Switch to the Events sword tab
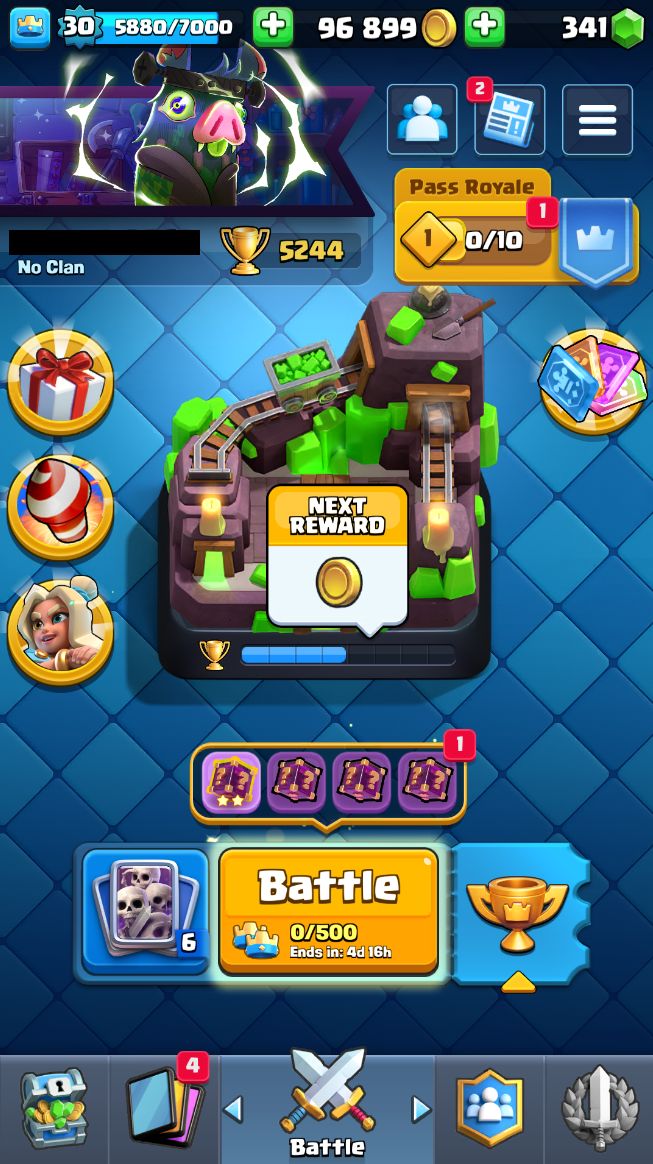The width and height of the screenshot is (653, 1164). (x=600, y=1108)
